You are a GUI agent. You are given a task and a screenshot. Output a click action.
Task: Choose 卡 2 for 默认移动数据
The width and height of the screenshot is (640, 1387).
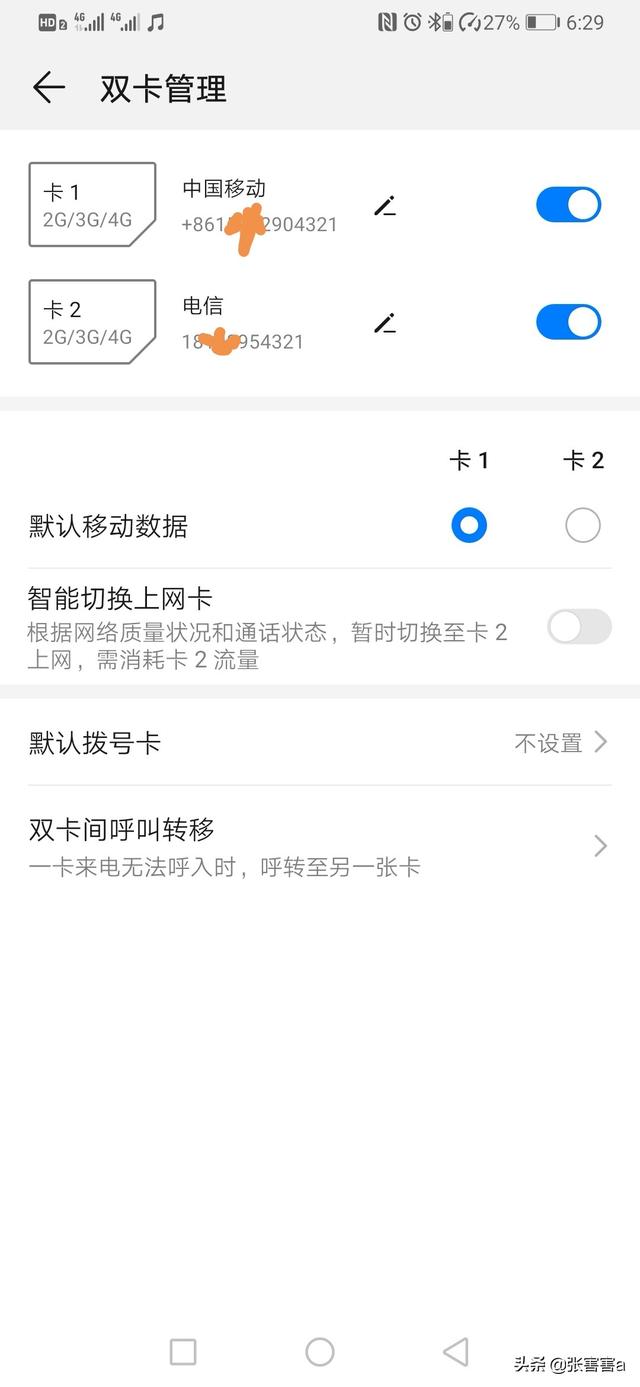coord(582,525)
